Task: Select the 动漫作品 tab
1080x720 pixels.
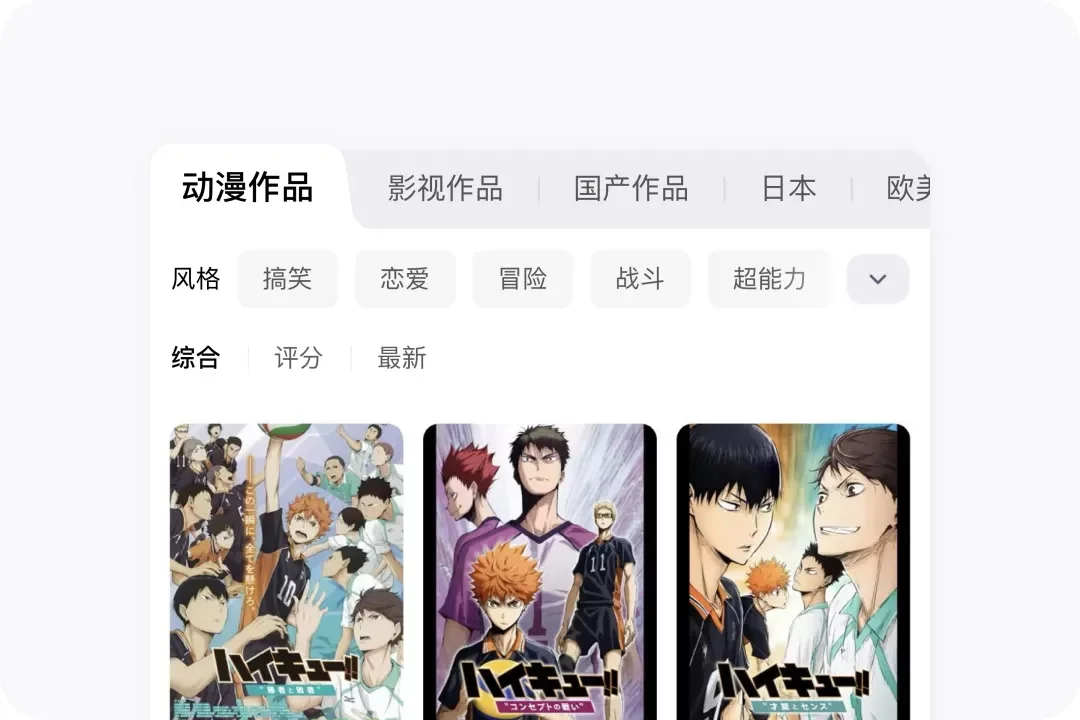Action: (247, 188)
